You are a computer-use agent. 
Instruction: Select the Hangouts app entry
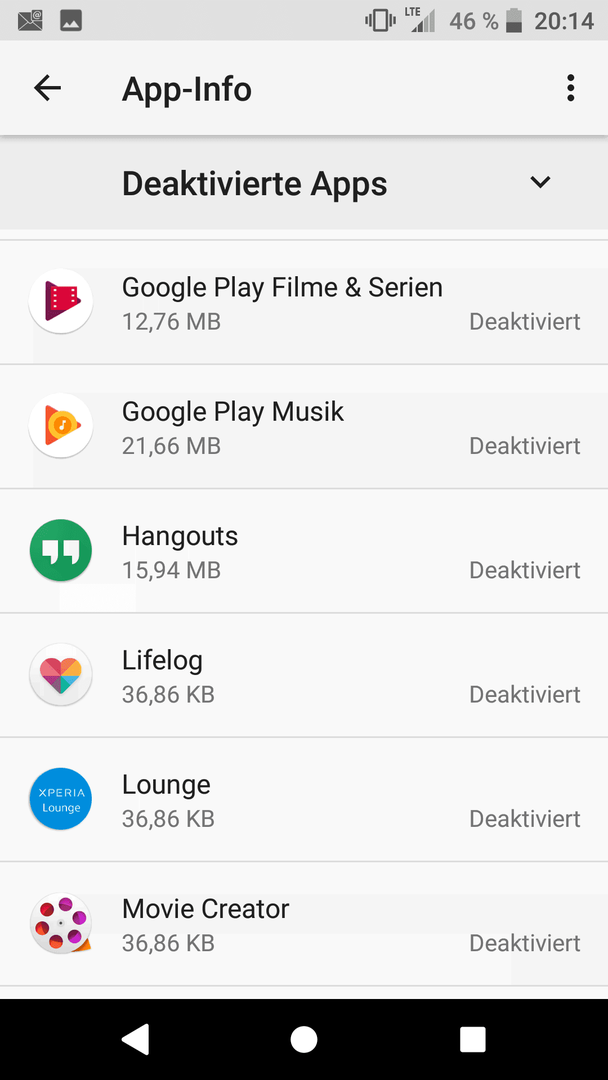(304, 550)
